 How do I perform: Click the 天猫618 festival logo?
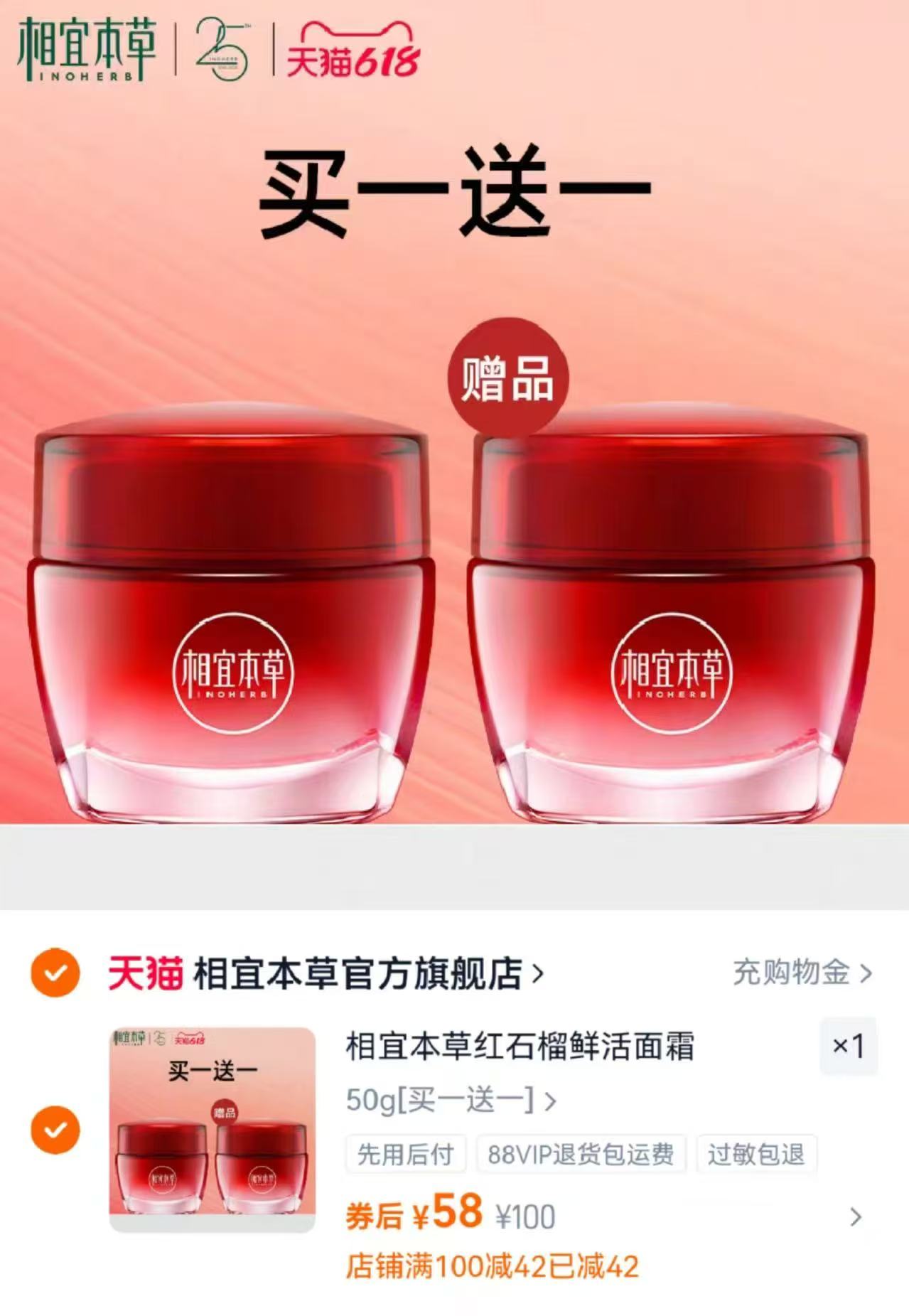click(352, 55)
